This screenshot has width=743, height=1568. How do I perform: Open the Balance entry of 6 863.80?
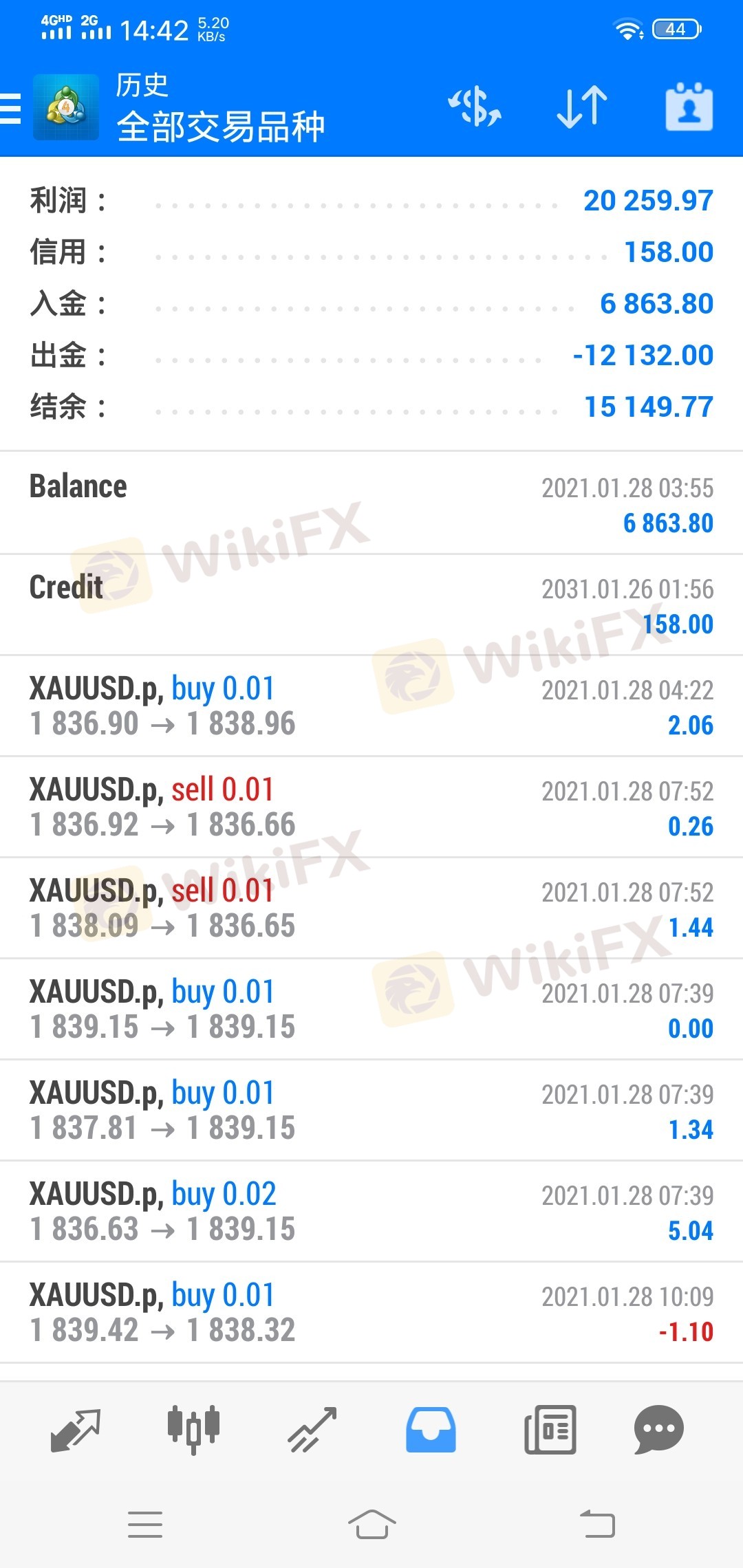point(371,504)
